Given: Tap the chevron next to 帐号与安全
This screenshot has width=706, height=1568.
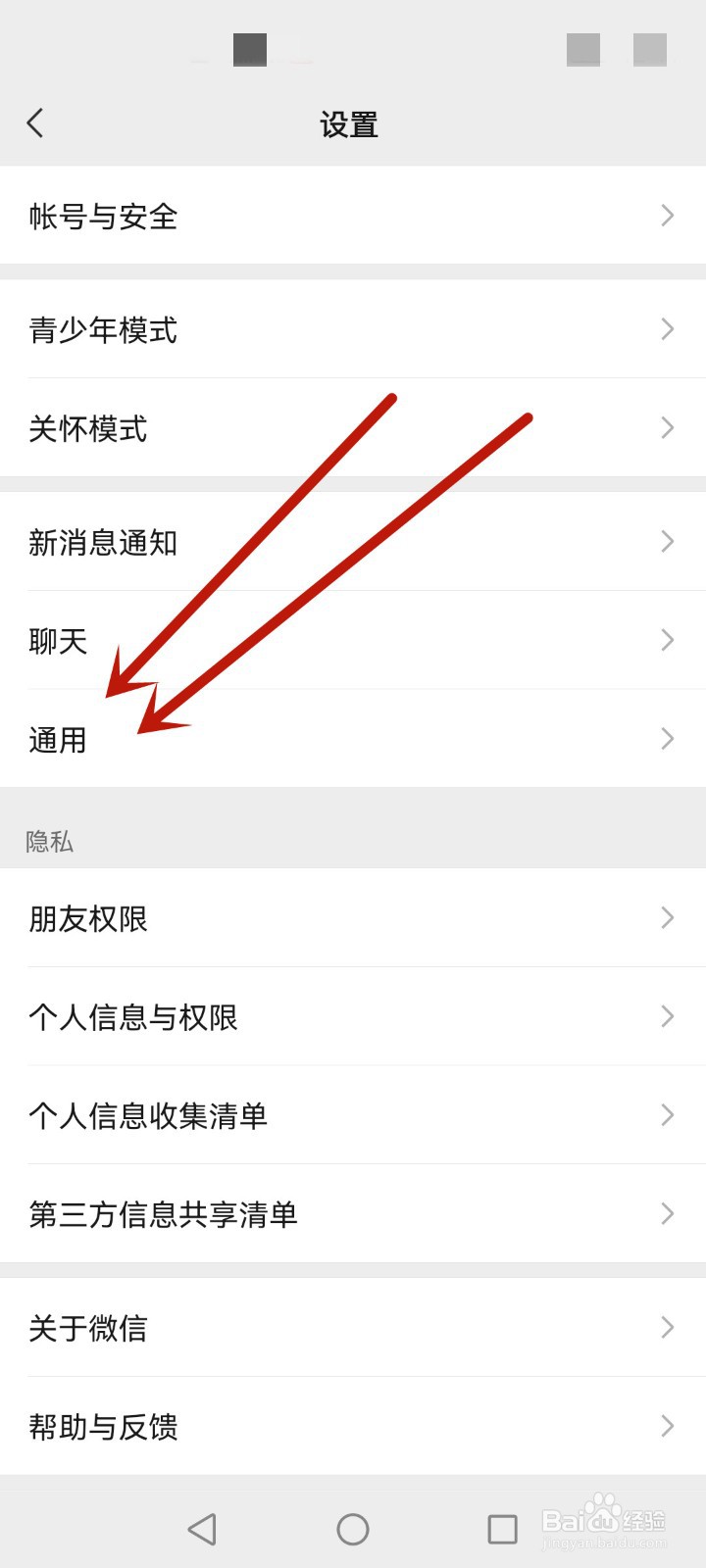Looking at the screenshot, I should 667,216.
